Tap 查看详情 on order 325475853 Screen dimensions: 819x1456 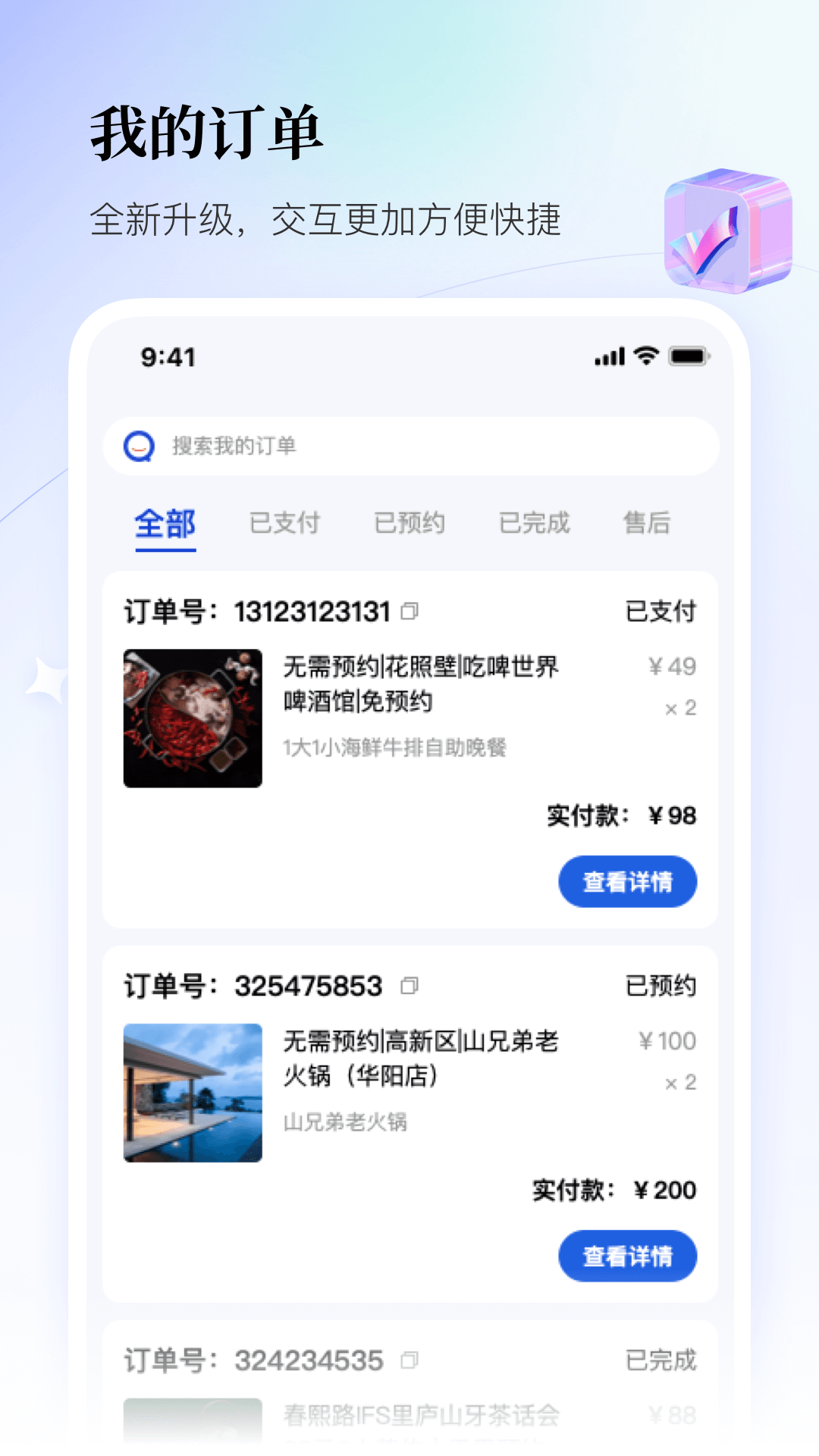coord(627,1257)
